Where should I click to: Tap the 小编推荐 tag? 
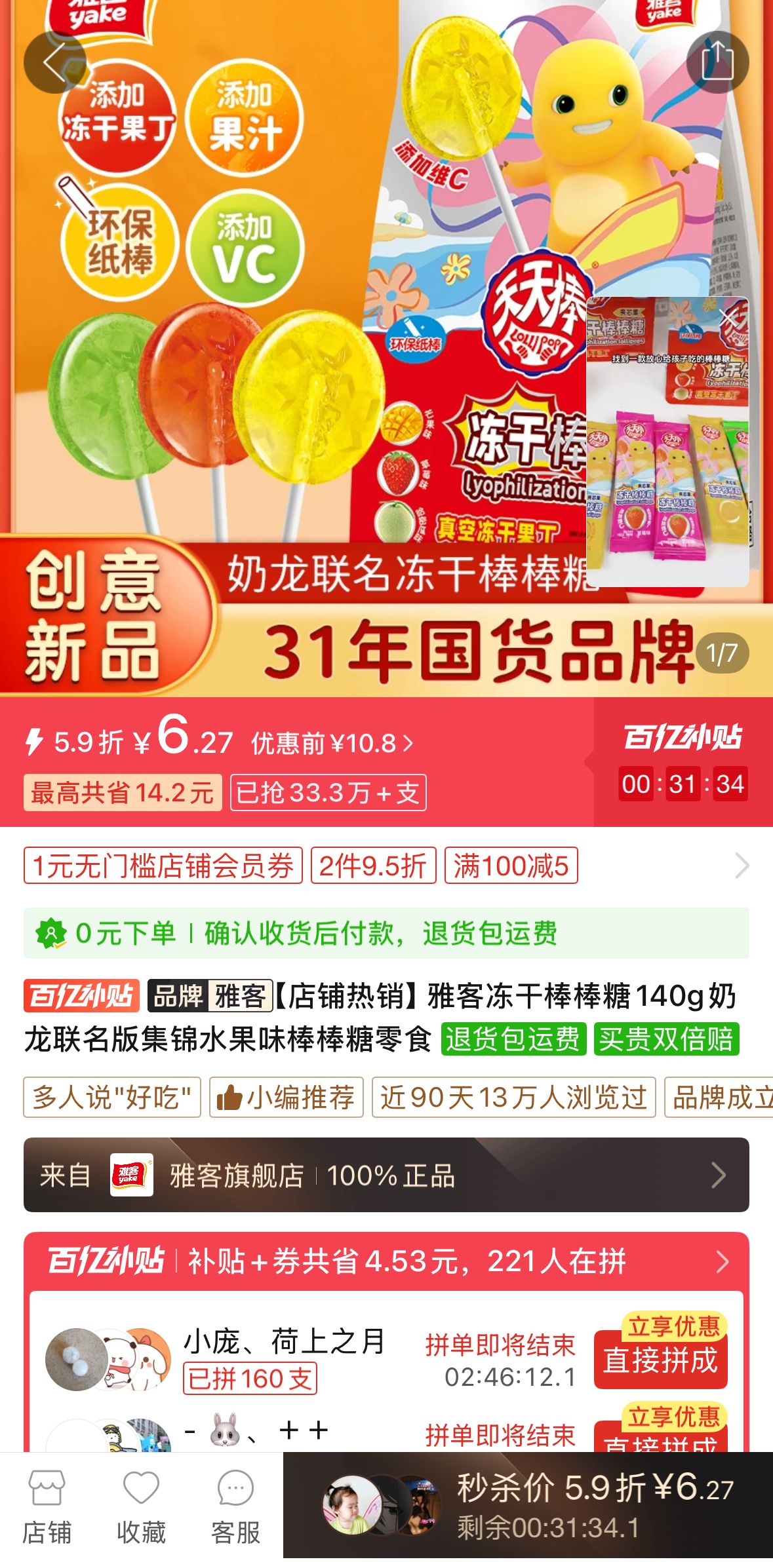pyautogui.click(x=287, y=1097)
